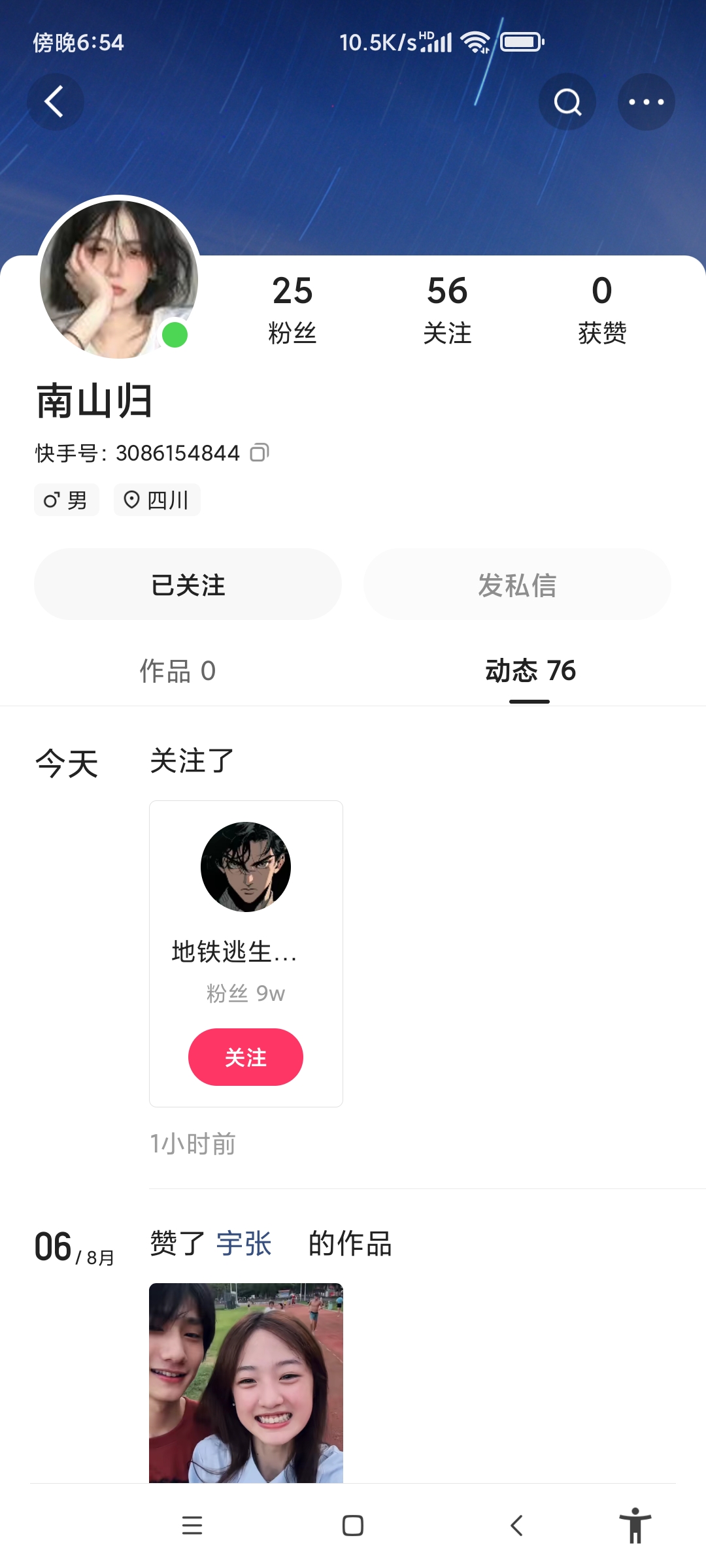Go back using the top-left arrow
Viewport: 706px width, 1568px height.
click(55, 102)
